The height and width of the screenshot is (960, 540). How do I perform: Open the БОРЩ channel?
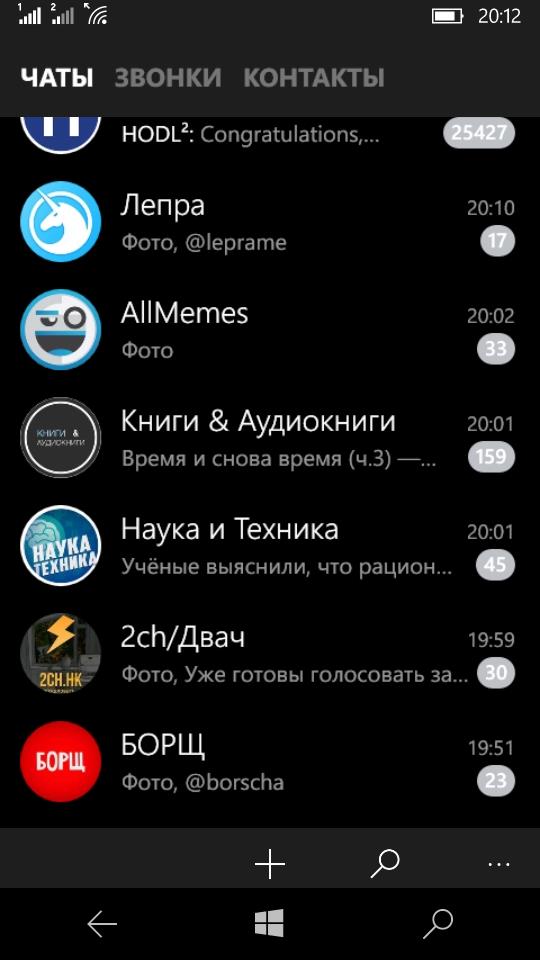pyautogui.click(x=270, y=762)
